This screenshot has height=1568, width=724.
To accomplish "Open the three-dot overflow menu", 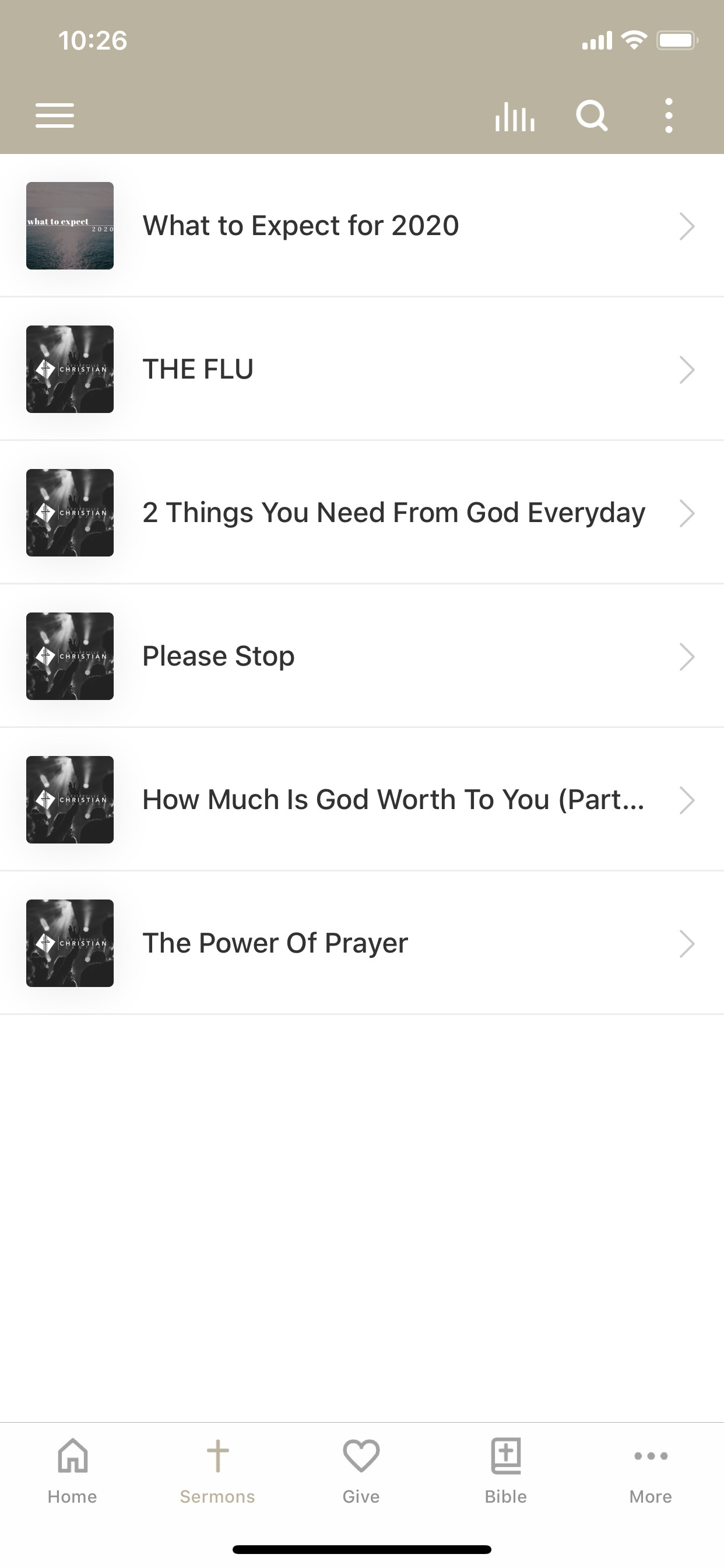I will (669, 116).
